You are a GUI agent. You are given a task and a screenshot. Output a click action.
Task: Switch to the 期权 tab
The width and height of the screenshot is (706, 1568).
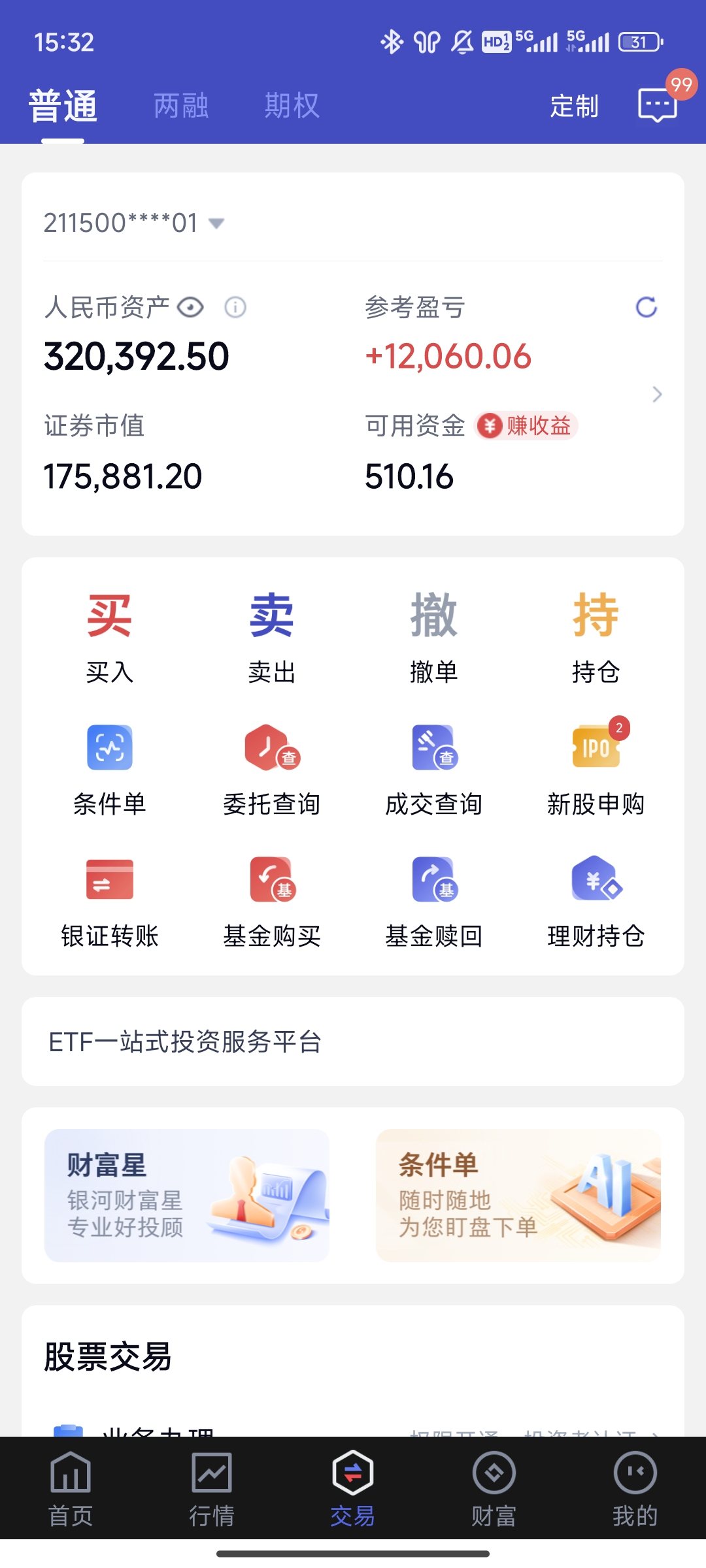tap(292, 106)
